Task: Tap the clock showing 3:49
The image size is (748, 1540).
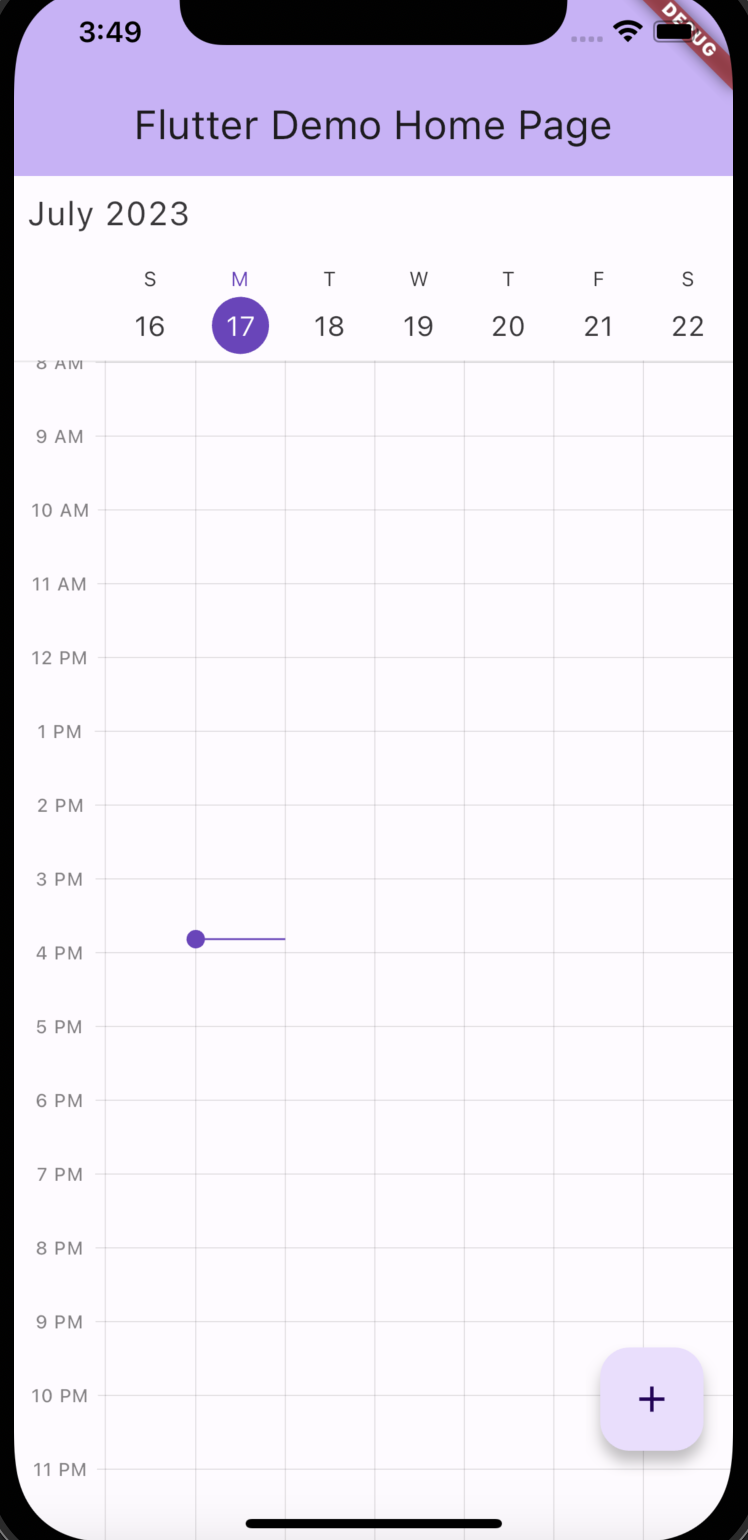Action: click(110, 31)
